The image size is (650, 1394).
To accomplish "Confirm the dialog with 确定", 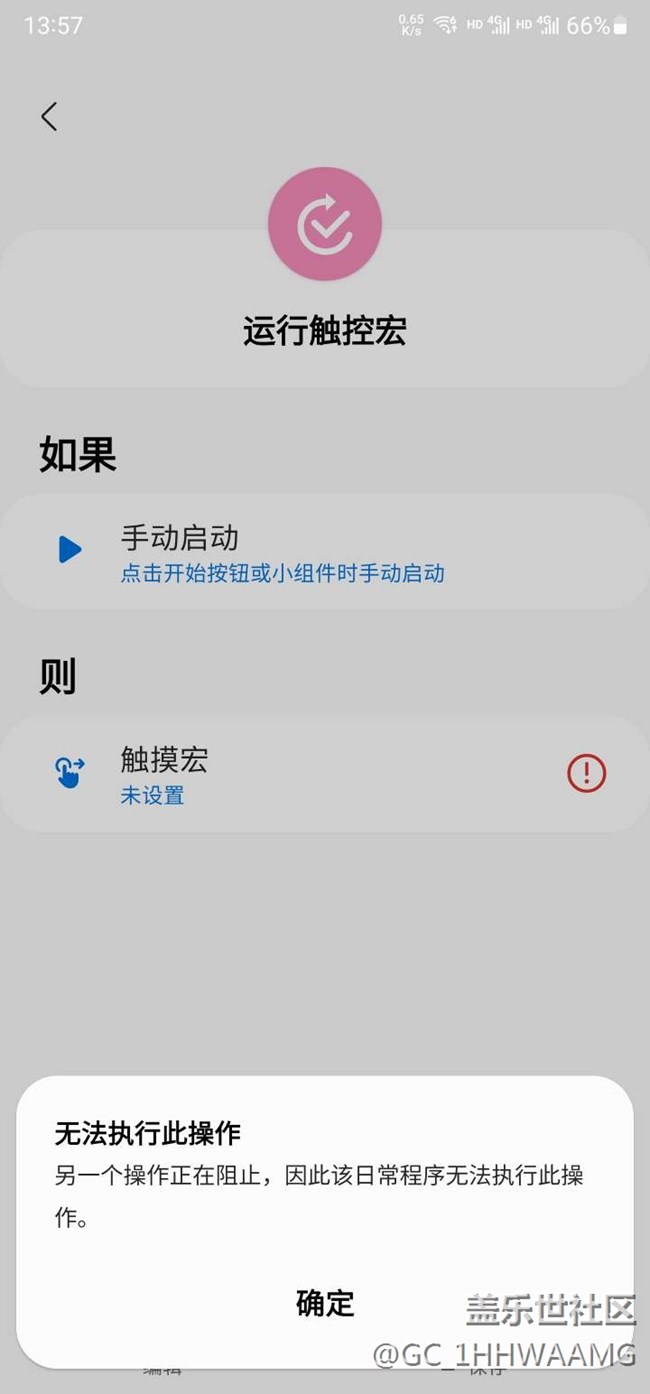I will pos(325,1303).
